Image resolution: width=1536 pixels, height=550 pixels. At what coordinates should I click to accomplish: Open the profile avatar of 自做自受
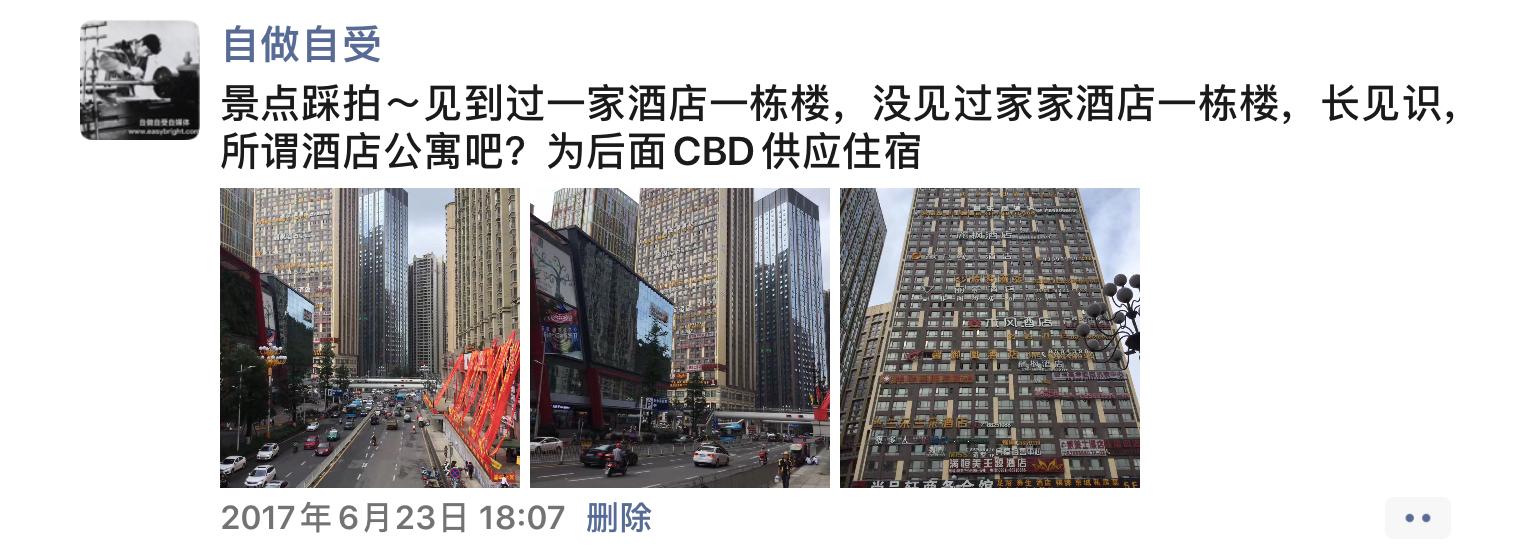[139, 80]
